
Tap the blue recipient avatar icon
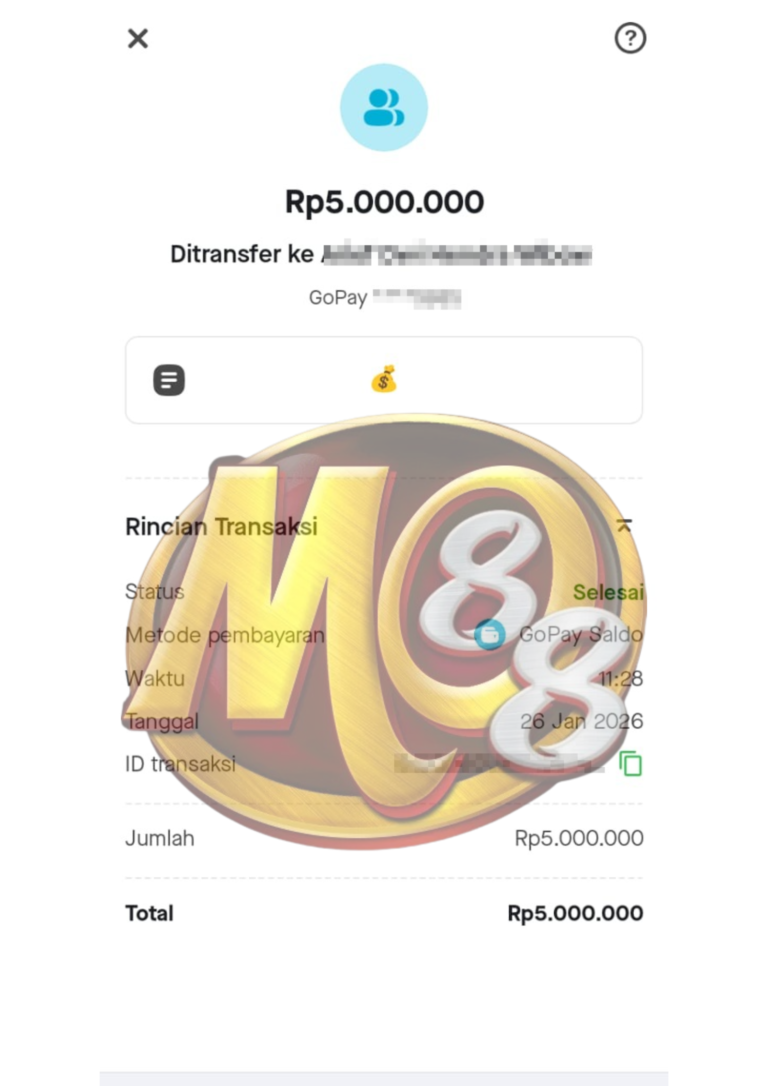384,107
